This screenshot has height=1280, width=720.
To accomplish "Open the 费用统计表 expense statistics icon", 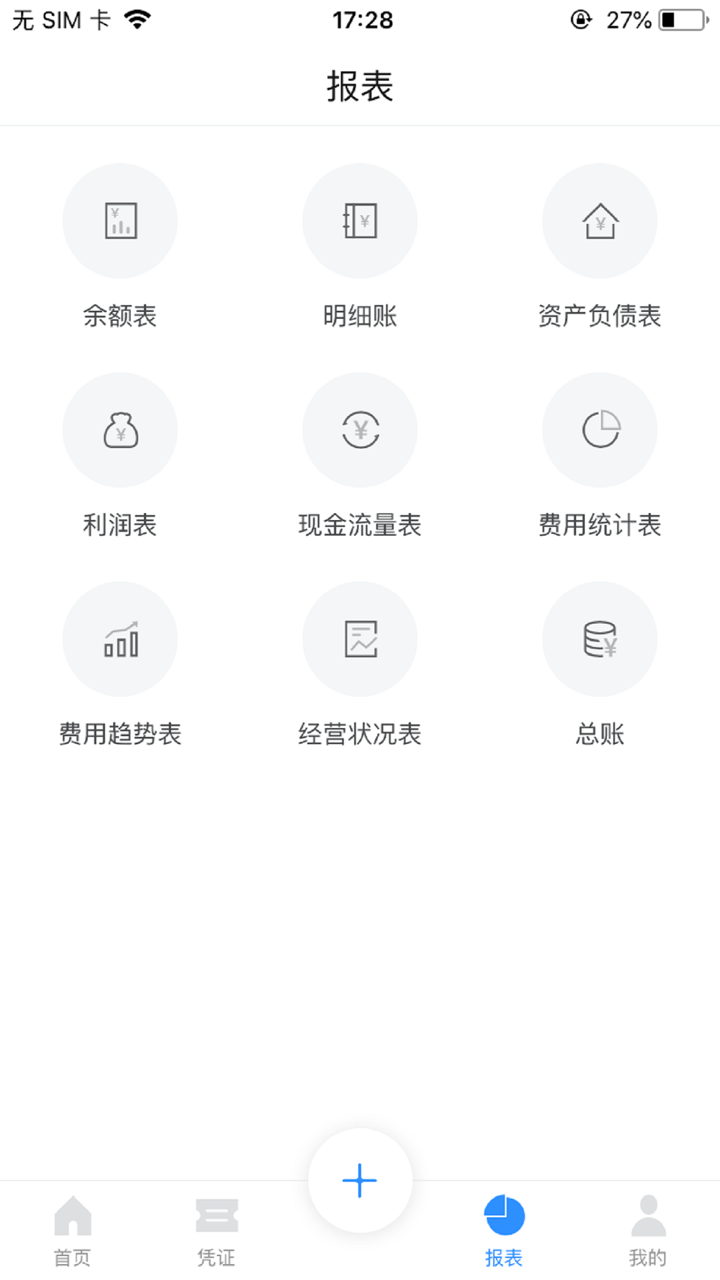I will (600, 429).
